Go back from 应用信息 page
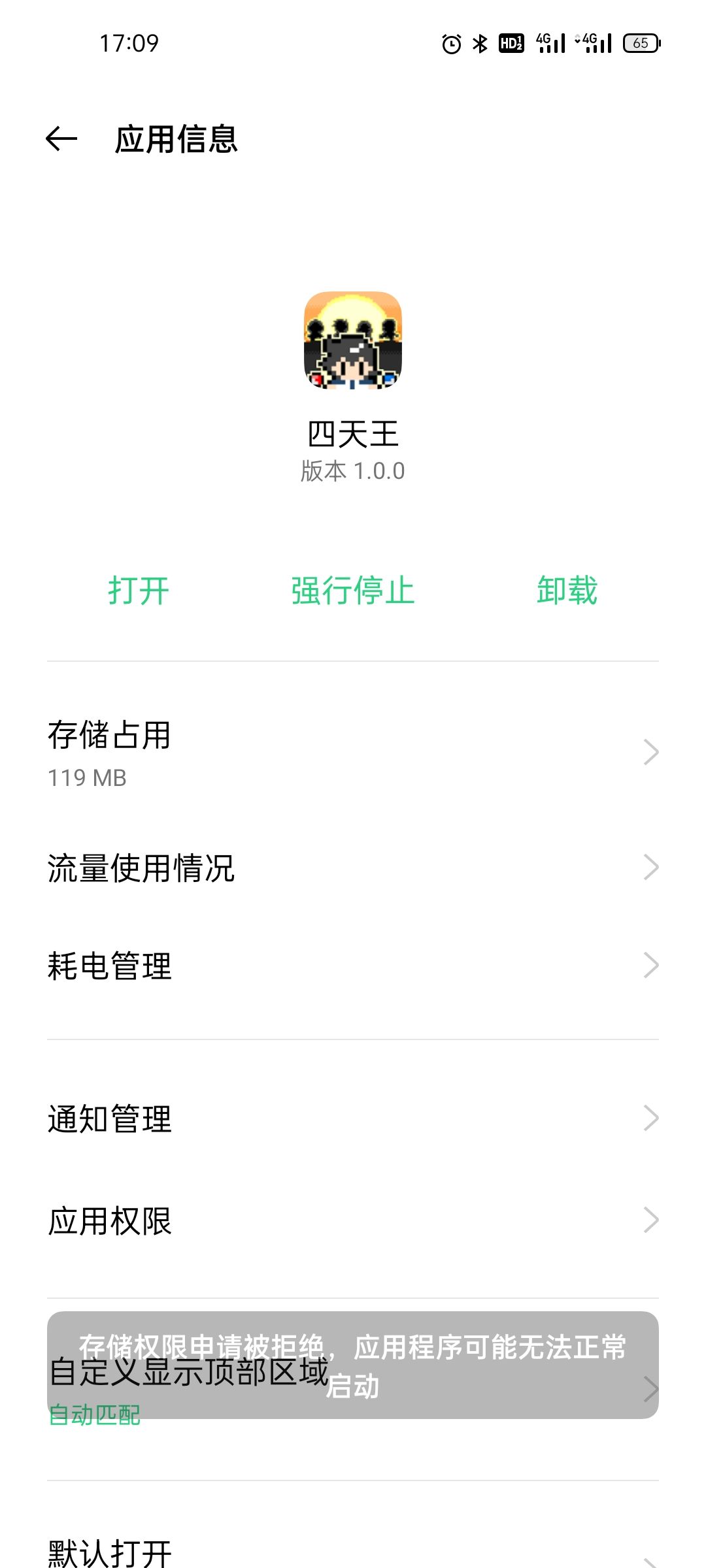The width and height of the screenshot is (706, 1568). (x=61, y=139)
